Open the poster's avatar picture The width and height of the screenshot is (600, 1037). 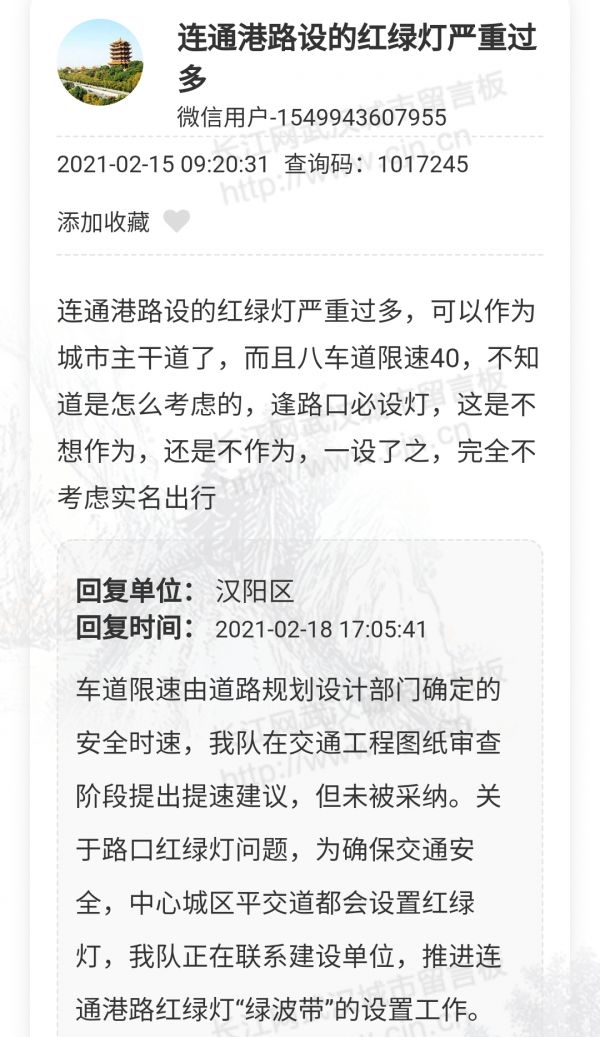coord(100,63)
